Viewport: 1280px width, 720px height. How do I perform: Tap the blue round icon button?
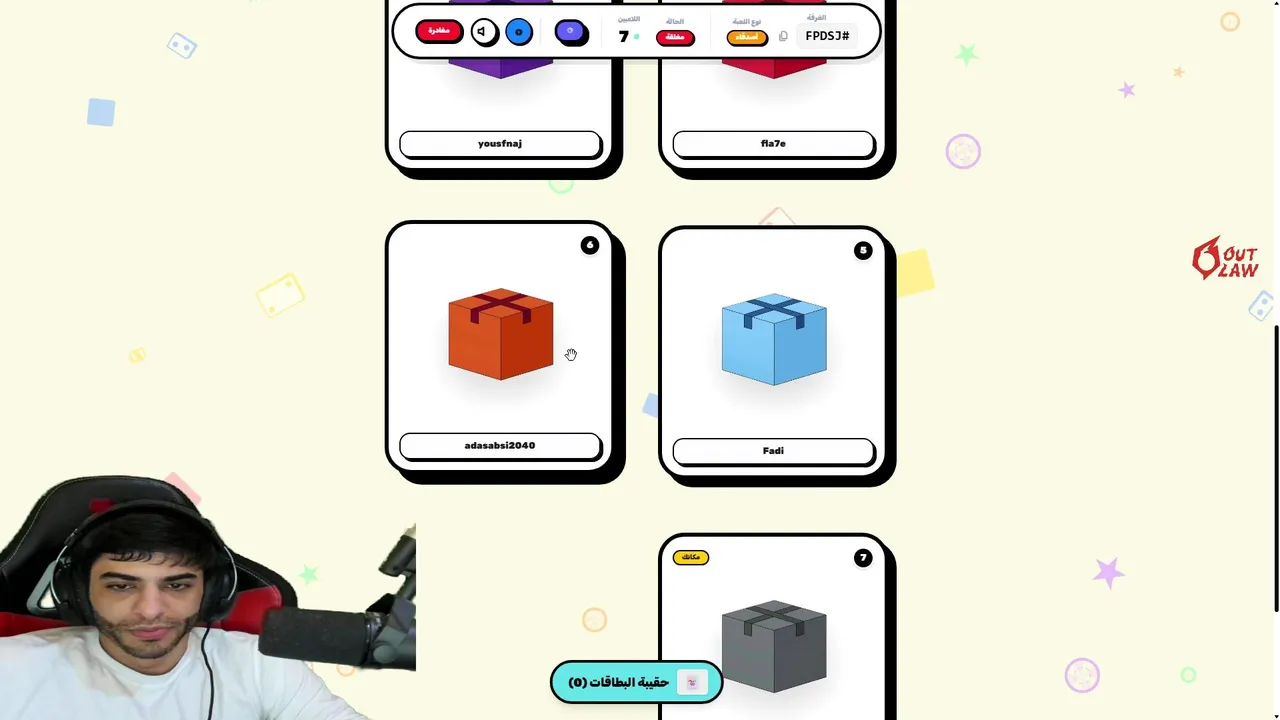click(x=519, y=32)
